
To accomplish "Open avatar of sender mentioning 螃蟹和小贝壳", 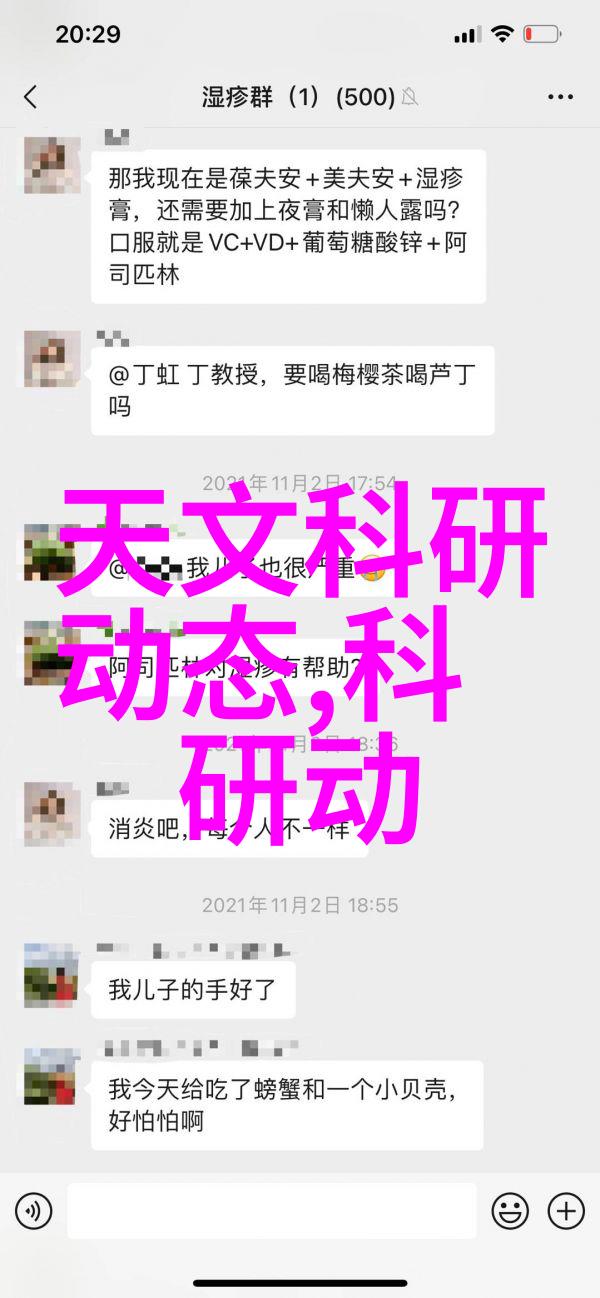I will click(51, 1076).
